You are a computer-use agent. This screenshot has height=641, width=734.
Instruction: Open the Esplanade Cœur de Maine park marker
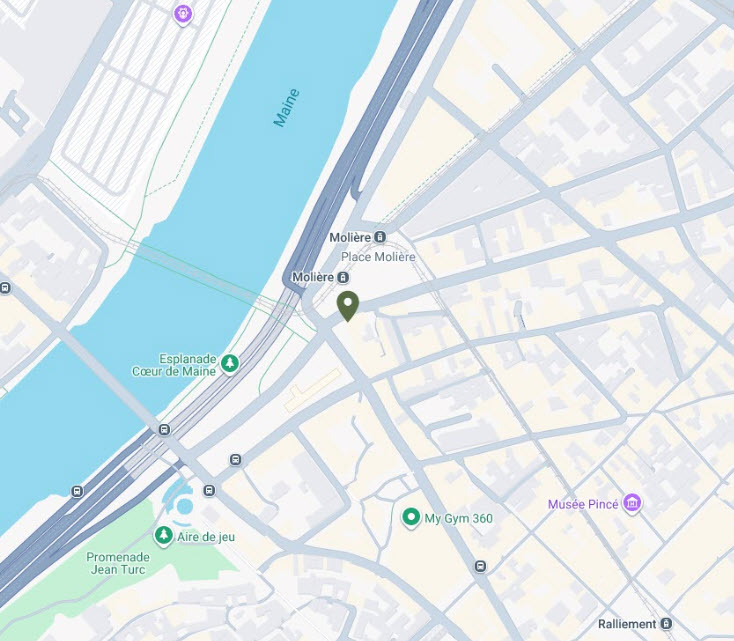(x=230, y=363)
